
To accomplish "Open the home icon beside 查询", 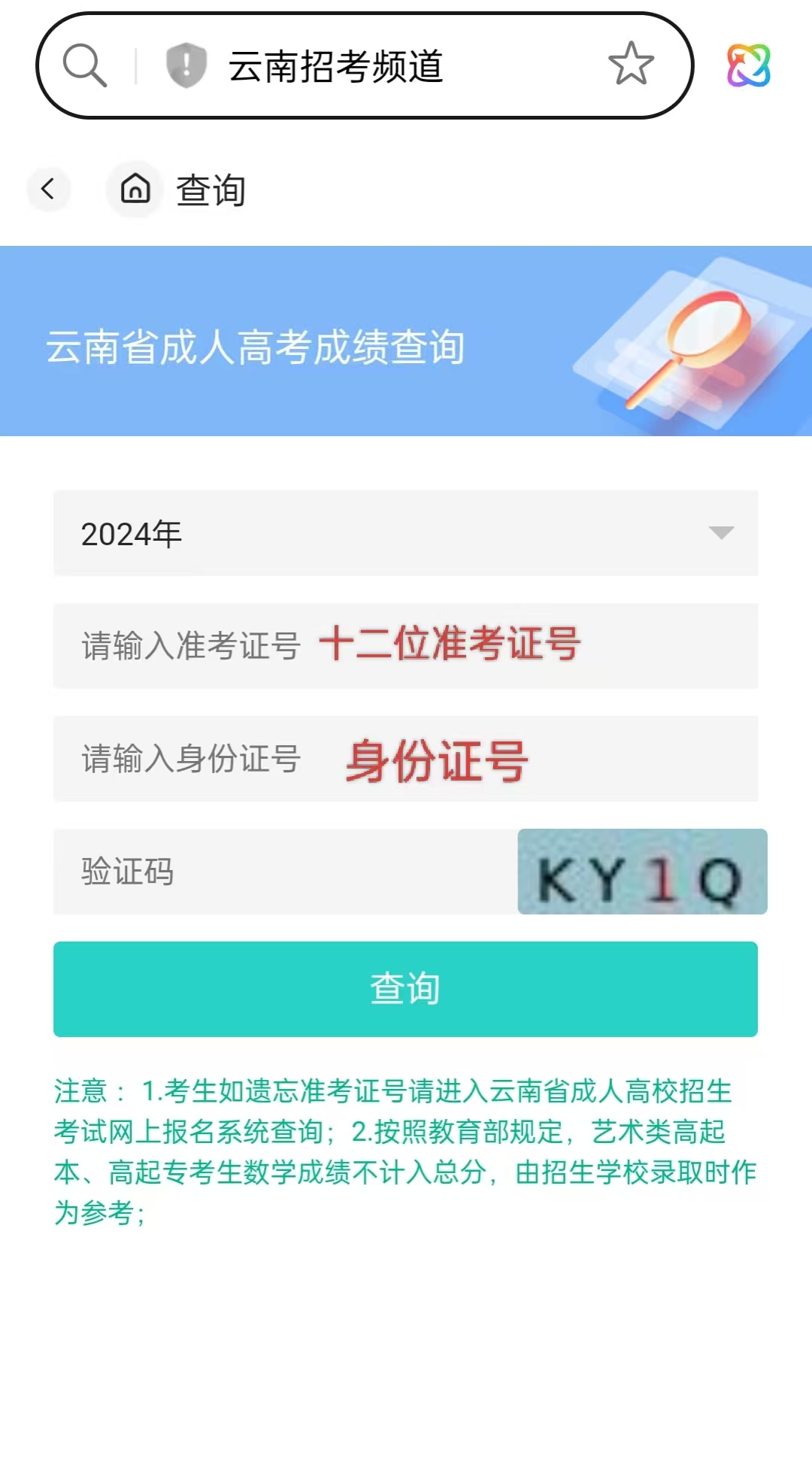I will click(x=135, y=189).
